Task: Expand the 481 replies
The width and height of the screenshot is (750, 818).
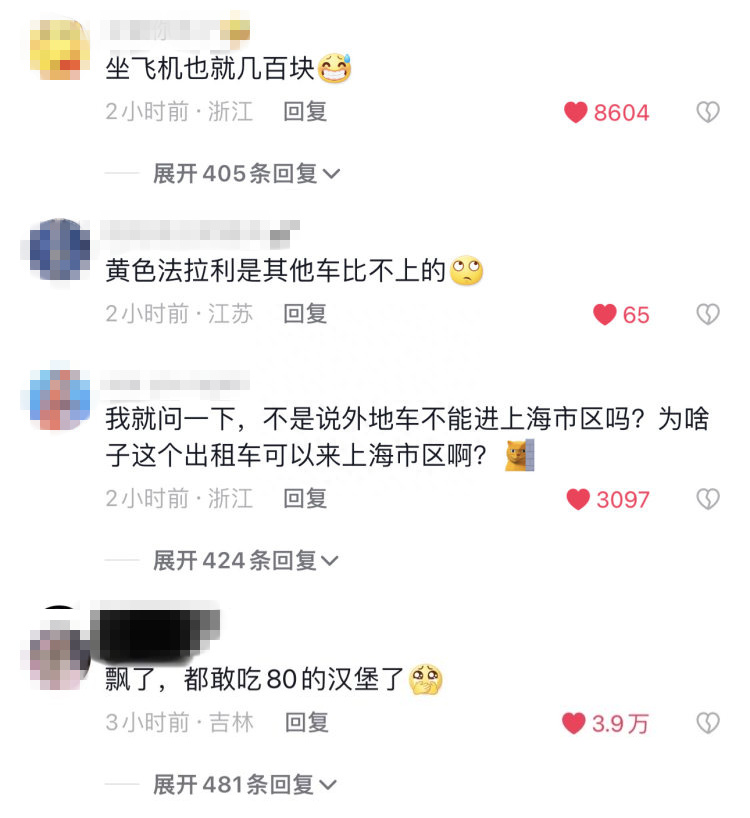Action: (x=246, y=785)
